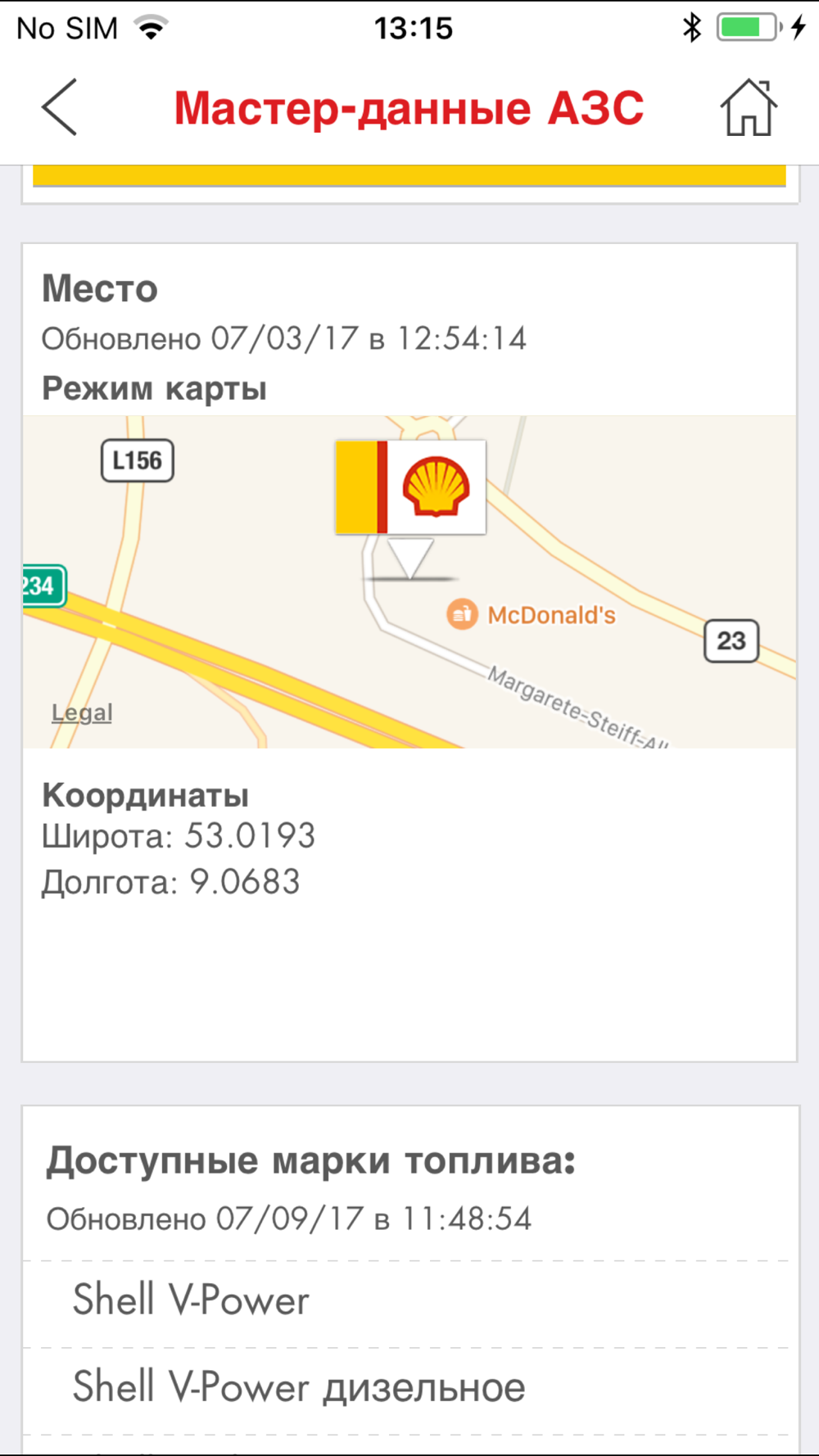Go back using the arrow icon
Image resolution: width=819 pixels, height=1456 pixels.
tap(59, 107)
